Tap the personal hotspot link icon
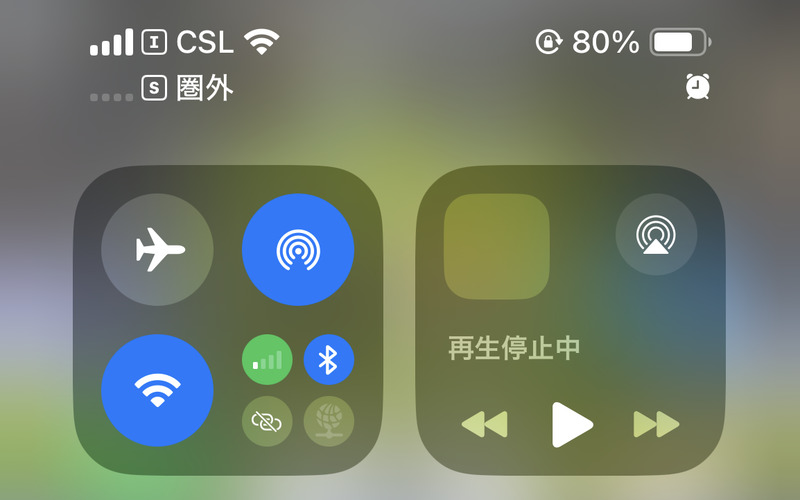800x500 pixels. pyautogui.click(x=267, y=421)
